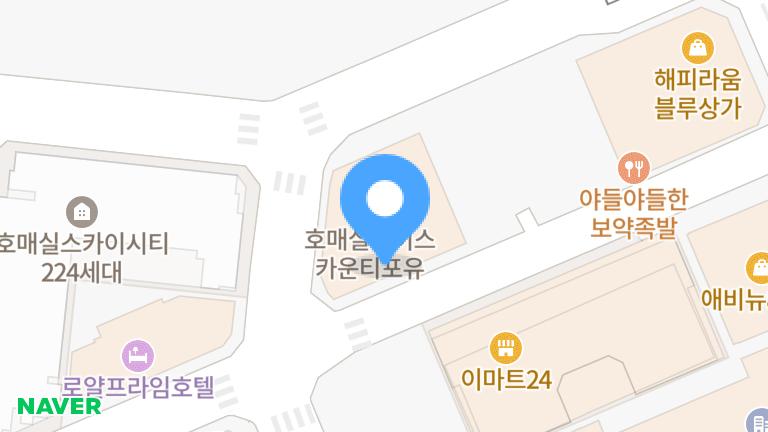The height and width of the screenshot is (432, 768).
Task: Open 해피라움 블루상가 shopping marker
Action: [x=697, y=48]
